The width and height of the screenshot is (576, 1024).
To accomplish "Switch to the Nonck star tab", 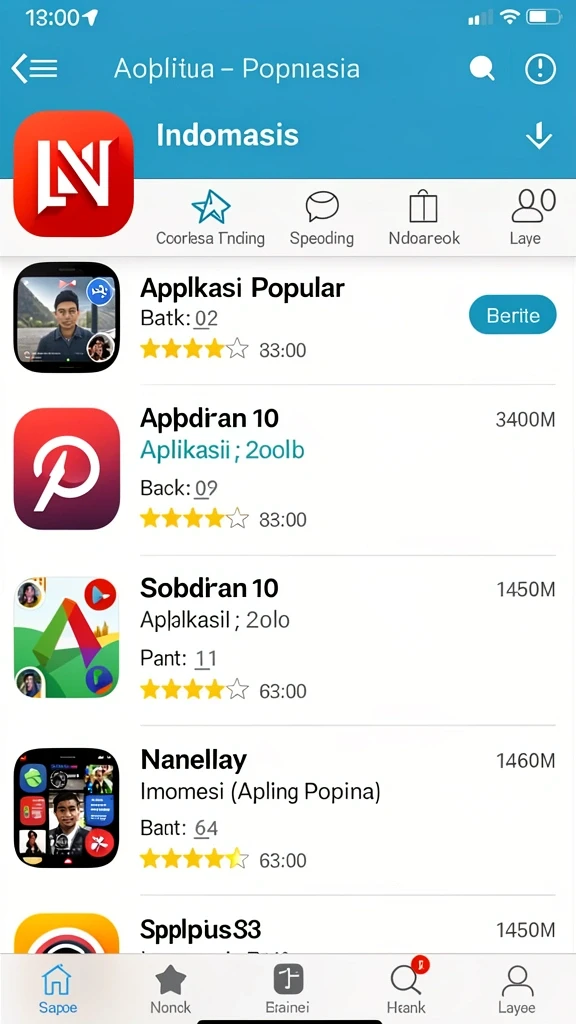I will pyautogui.click(x=170, y=989).
